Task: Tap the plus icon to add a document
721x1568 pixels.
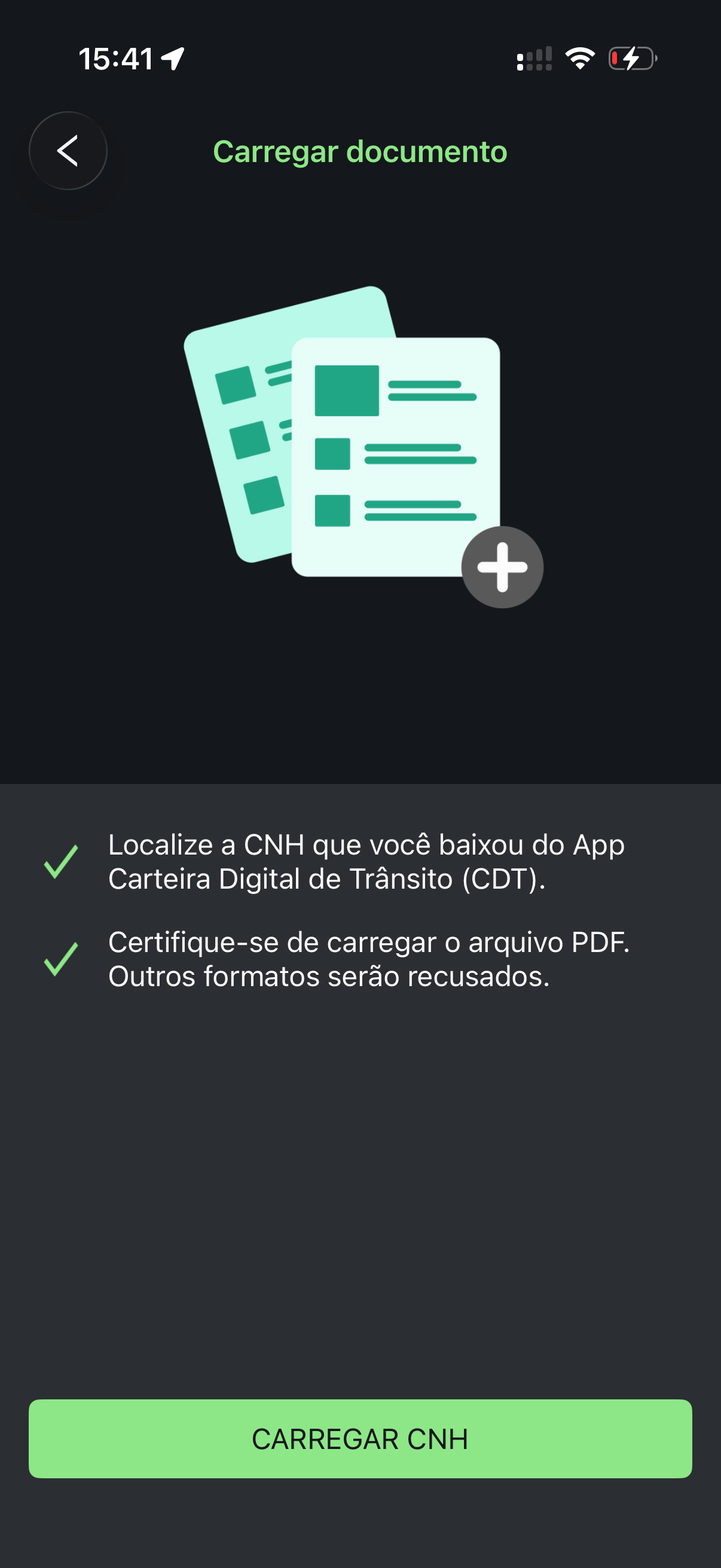Action: [x=502, y=567]
